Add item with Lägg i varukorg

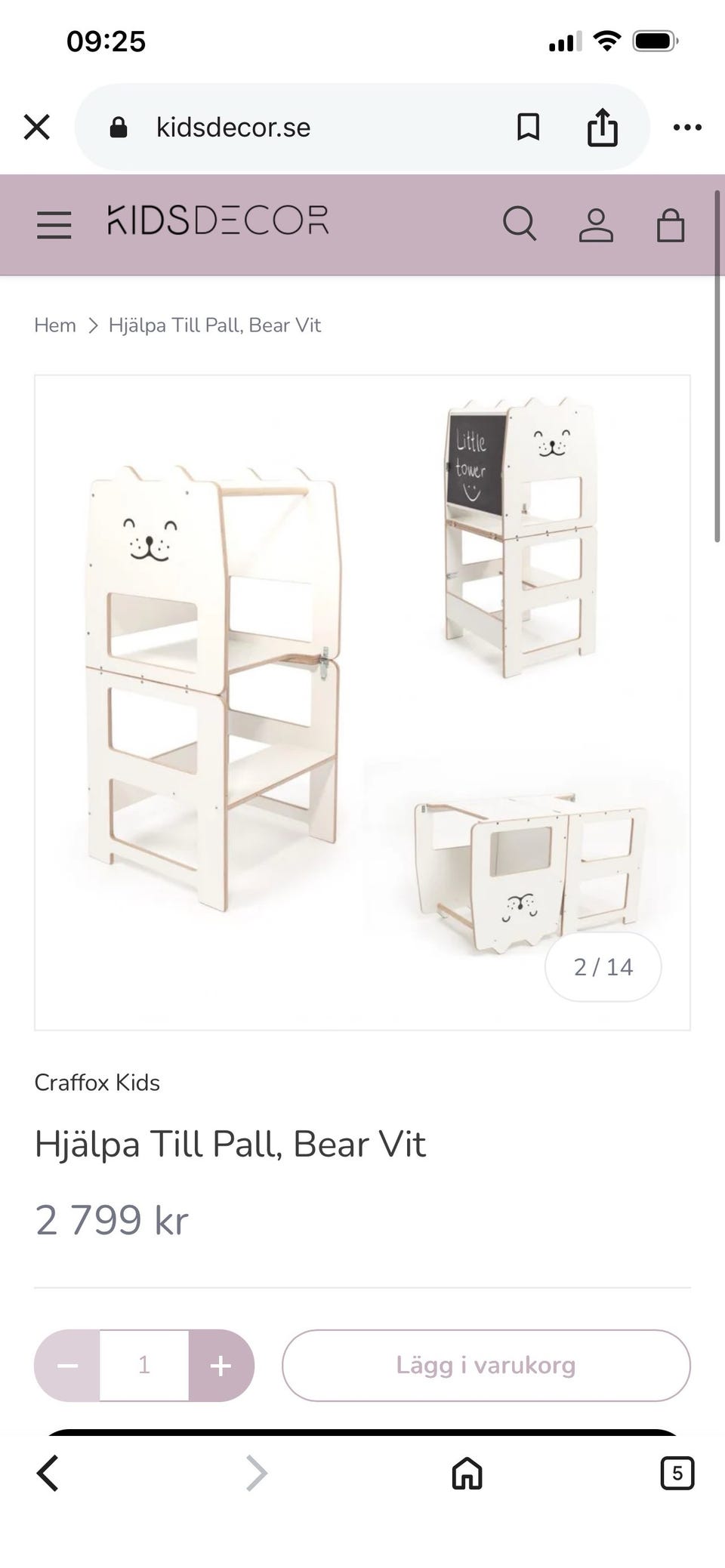tap(486, 1365)
